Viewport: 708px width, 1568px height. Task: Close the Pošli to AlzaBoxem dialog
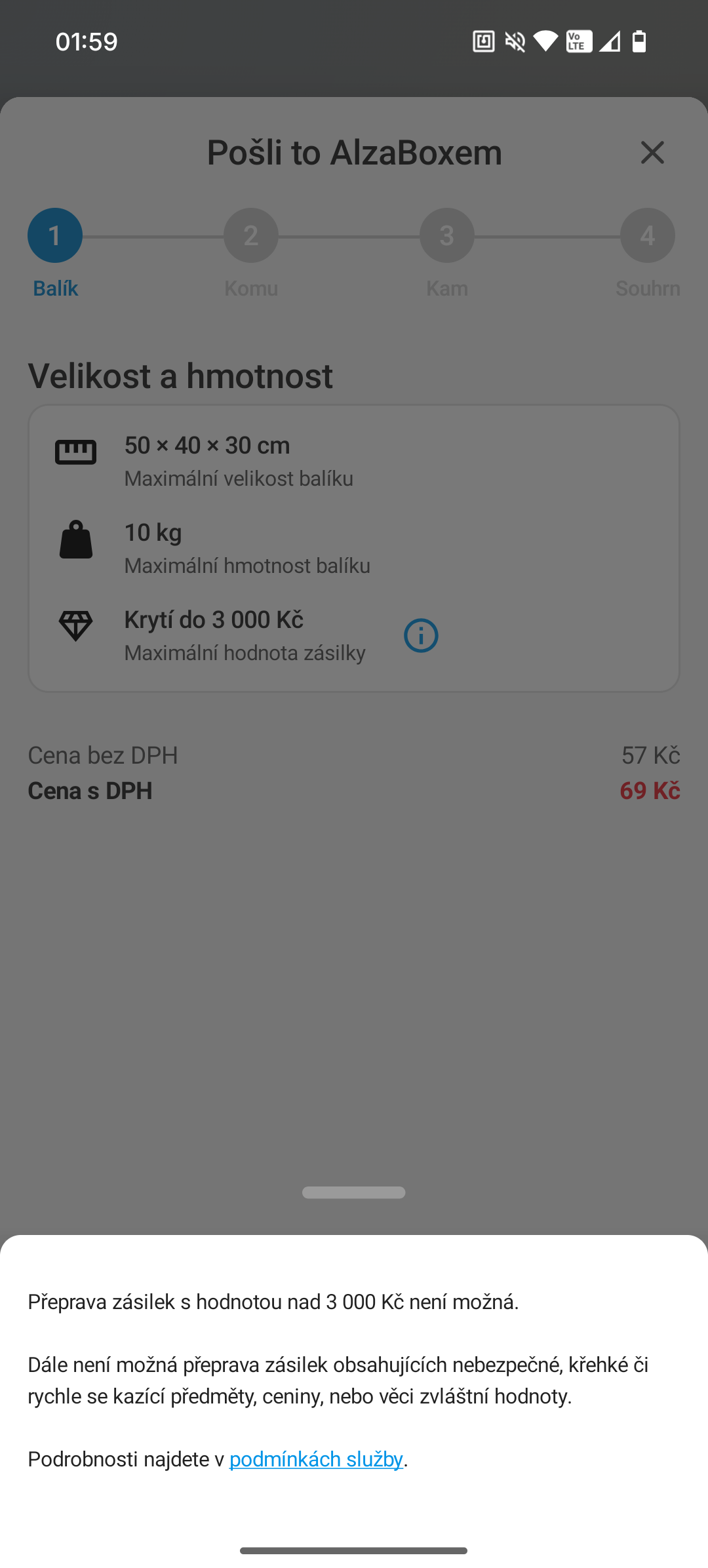pyautogui.click(x=652, y=153)
